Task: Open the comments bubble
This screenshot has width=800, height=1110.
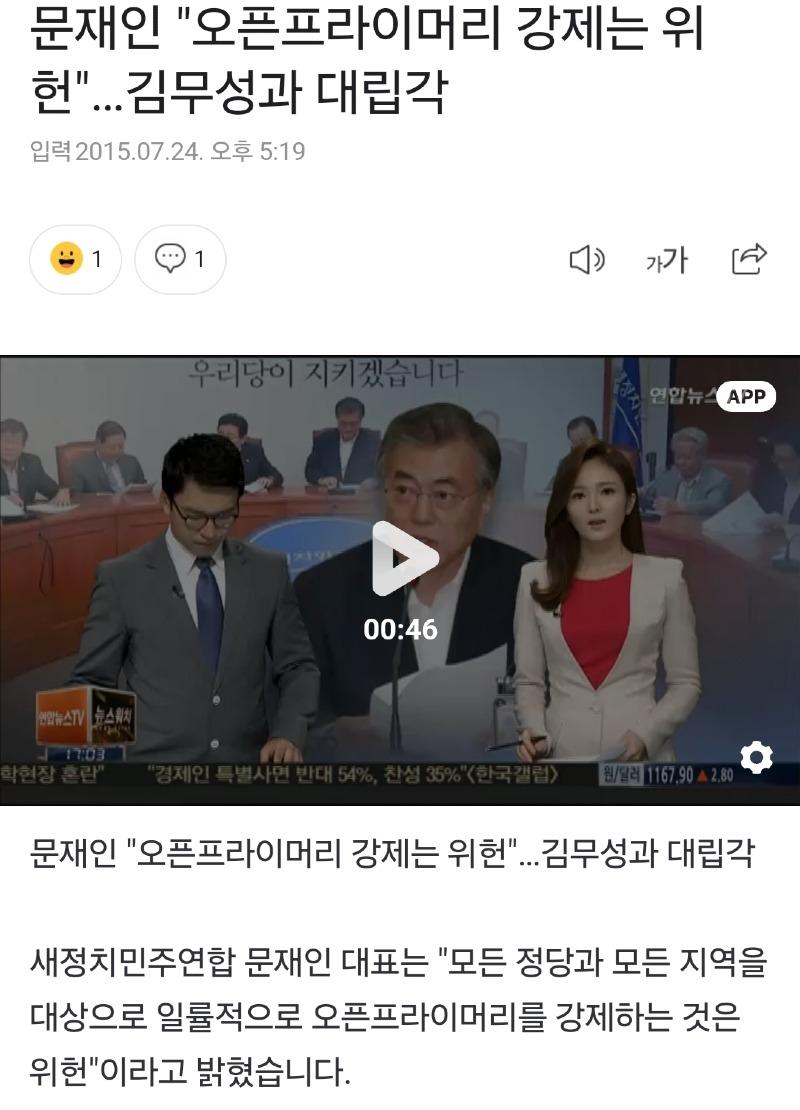Action: [180, 260]
